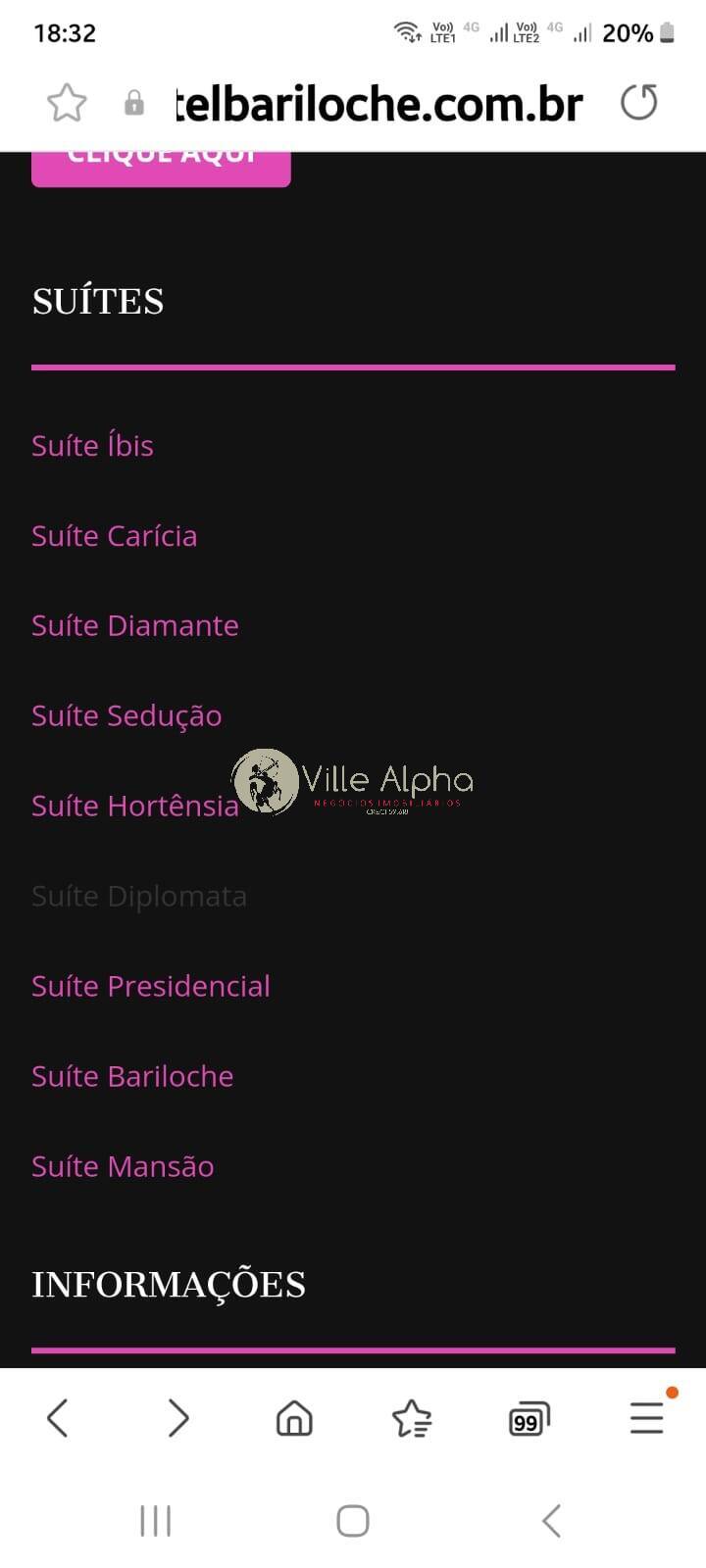Screen dimensions: 706x1568
Task: Open Suíte Sedução page
Action: pos(126,715)
